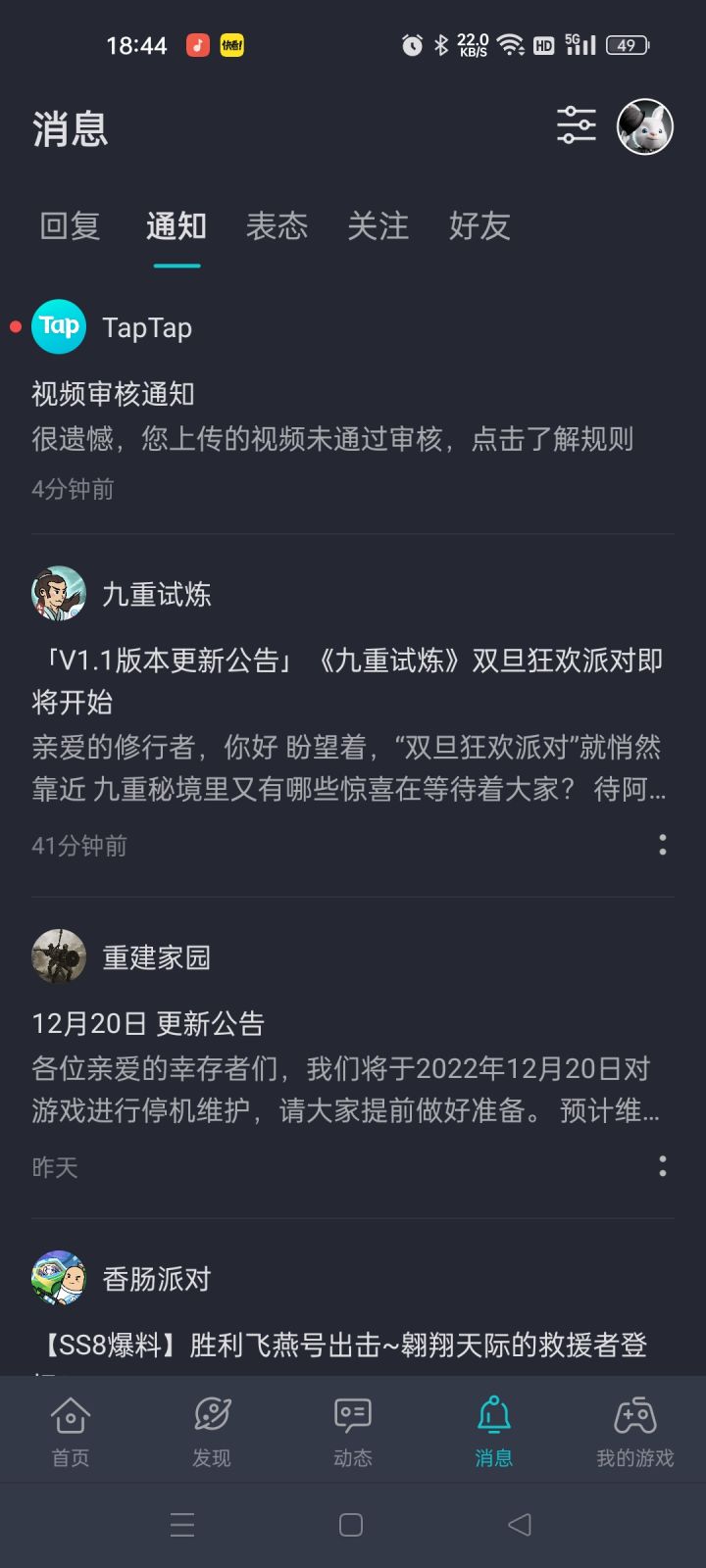This screenshot has width=706, height=1568.
Task: Open more options for 重建家园 notification
Action: tap(663, 1166)
